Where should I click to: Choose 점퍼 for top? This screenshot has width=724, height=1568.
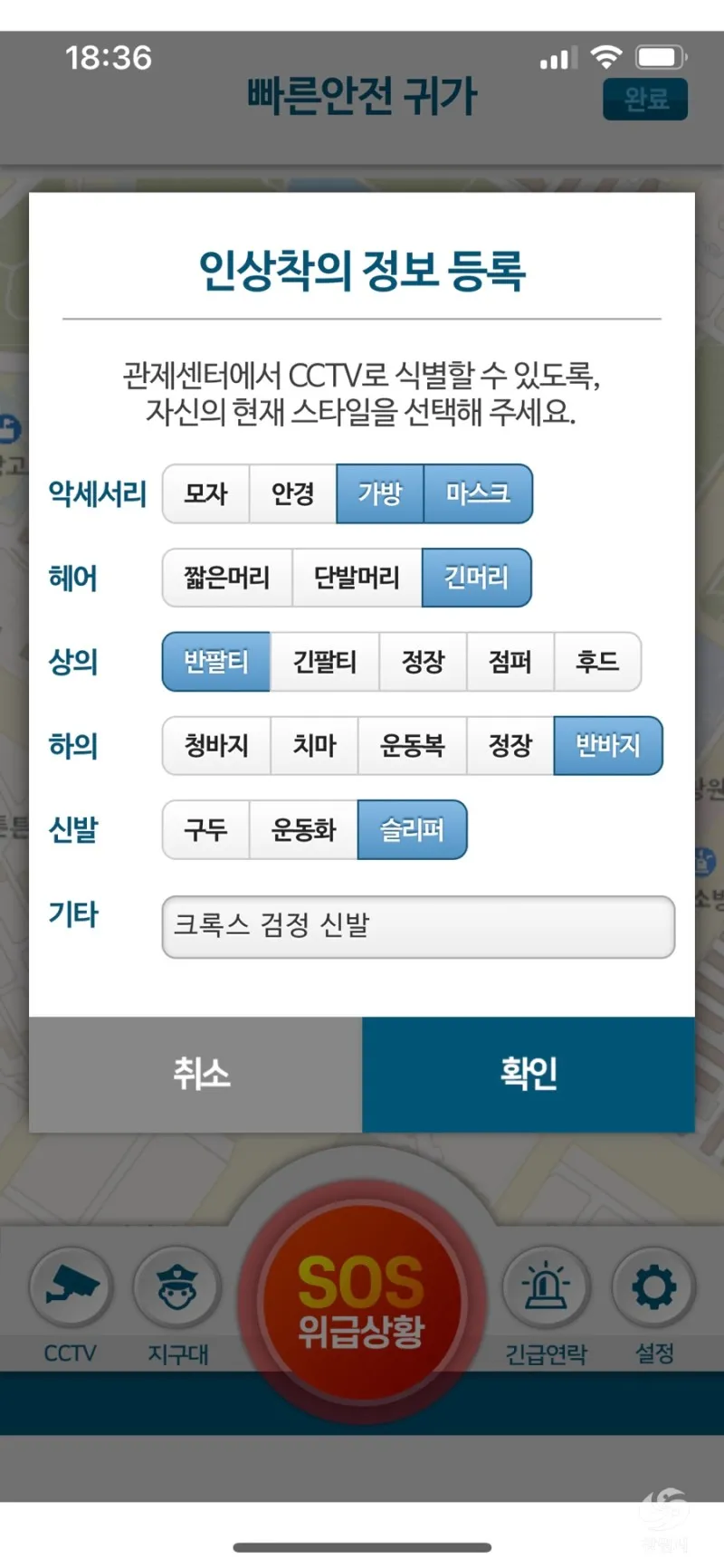510,662
